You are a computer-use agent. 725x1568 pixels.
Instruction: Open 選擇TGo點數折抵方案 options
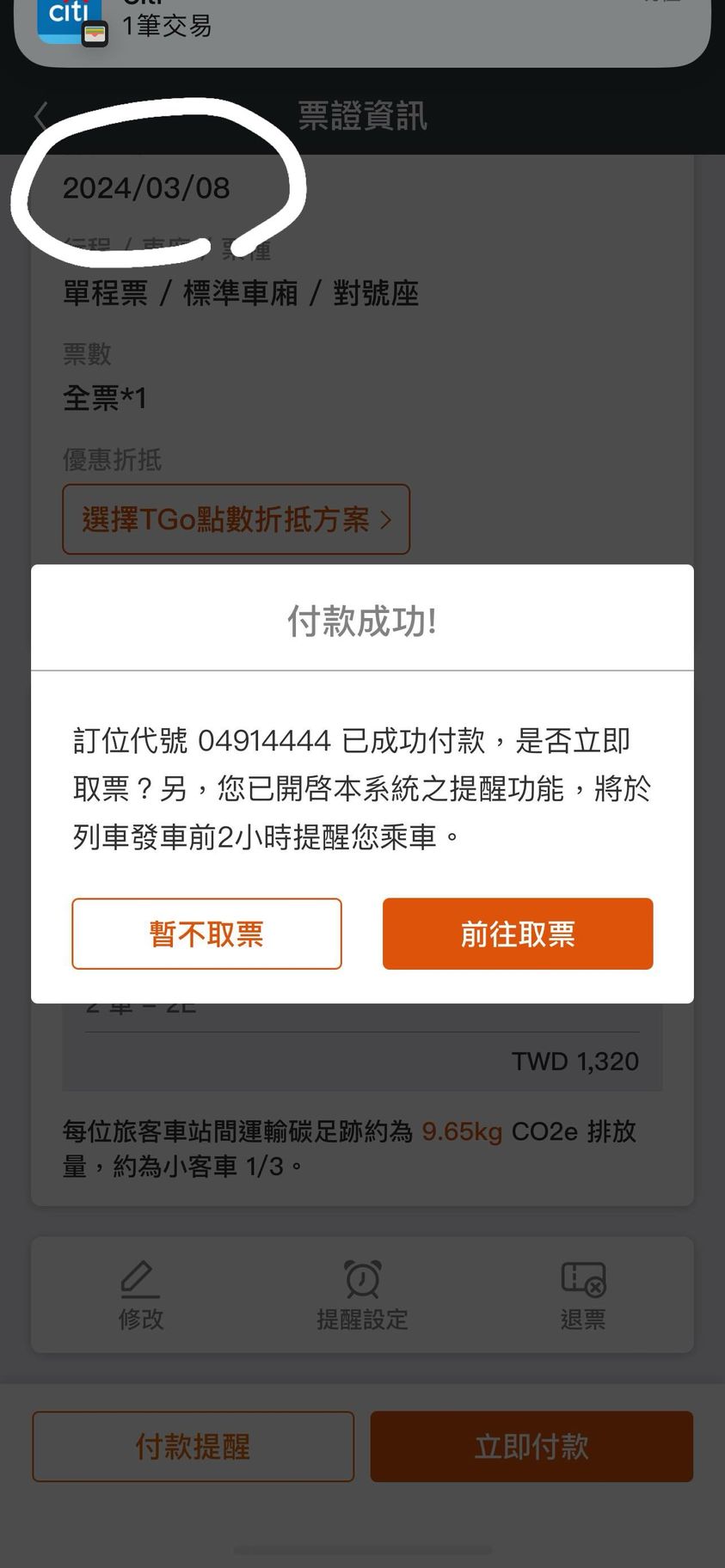click(236, 519)
